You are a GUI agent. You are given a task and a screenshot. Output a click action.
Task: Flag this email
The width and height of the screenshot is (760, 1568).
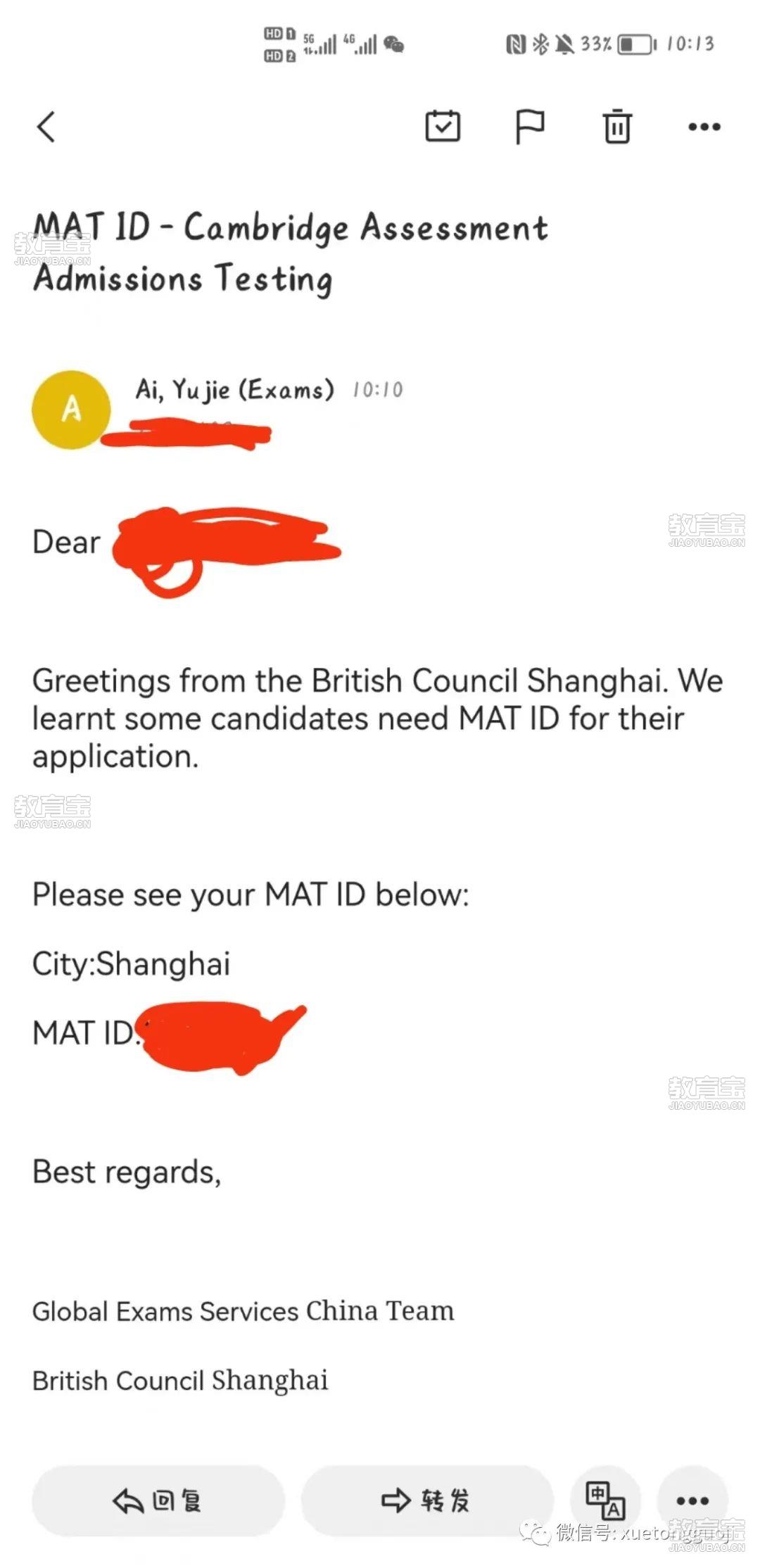(x=530, y=127)
